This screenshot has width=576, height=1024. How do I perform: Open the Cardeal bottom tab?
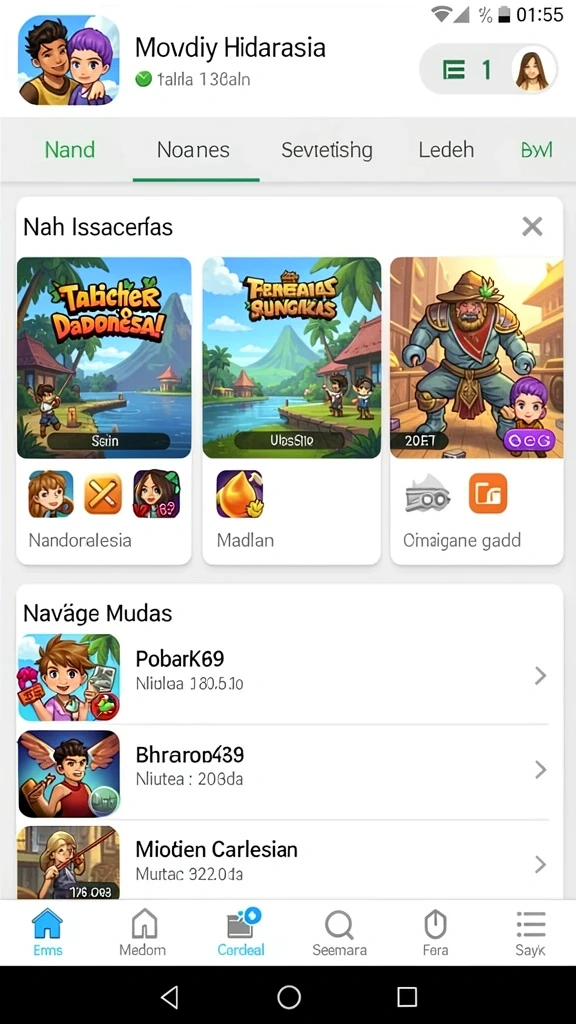tap(241, 933)
